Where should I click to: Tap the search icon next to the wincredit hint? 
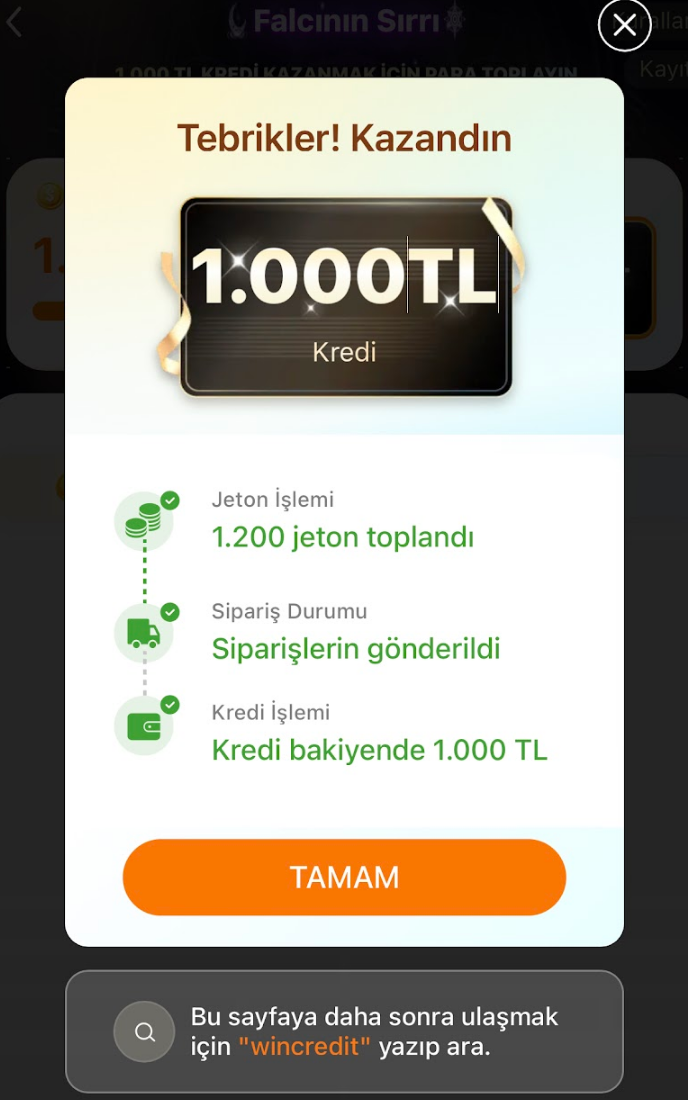[x=144, y=1031]
